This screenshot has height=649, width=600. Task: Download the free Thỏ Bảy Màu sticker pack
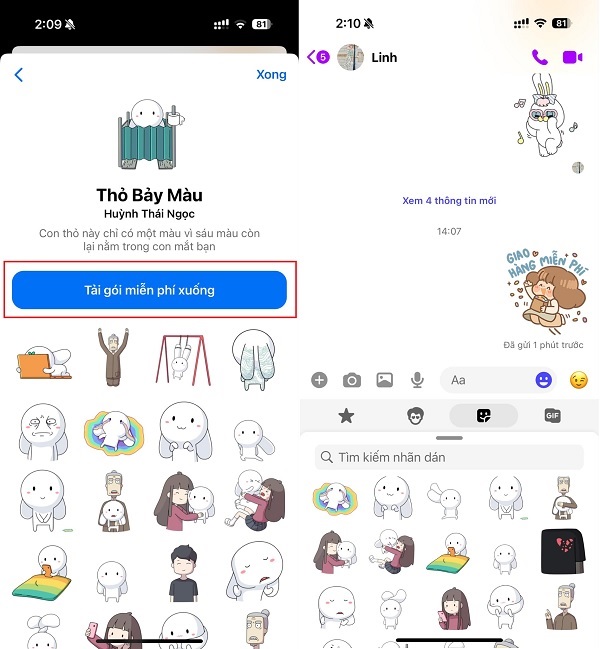coord(149,290)
